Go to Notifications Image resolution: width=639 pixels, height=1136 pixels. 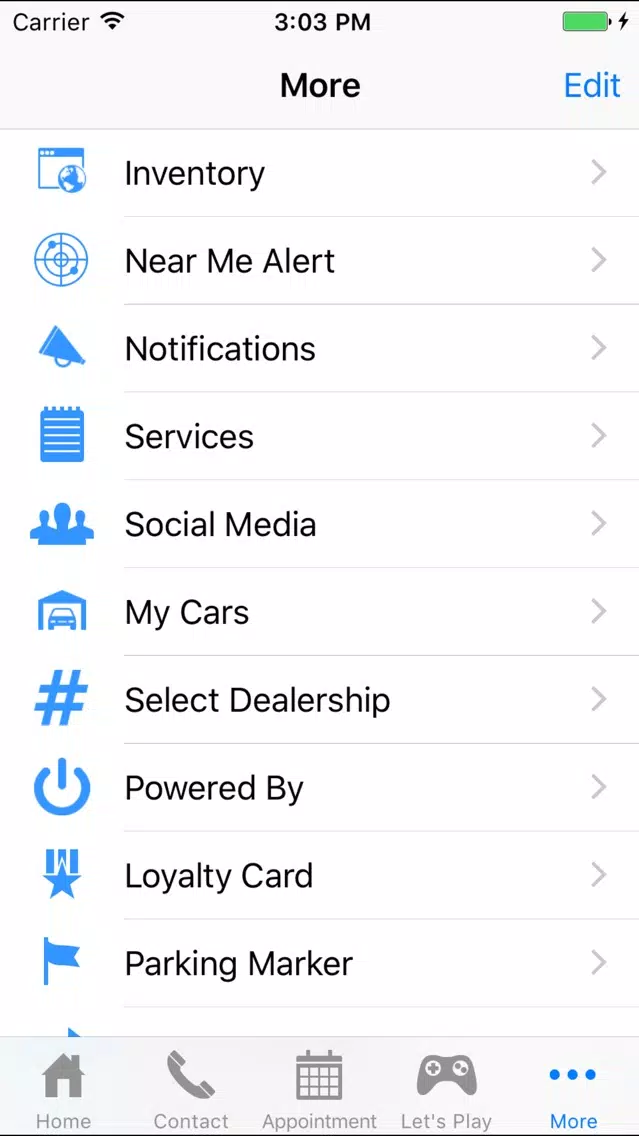320,348
